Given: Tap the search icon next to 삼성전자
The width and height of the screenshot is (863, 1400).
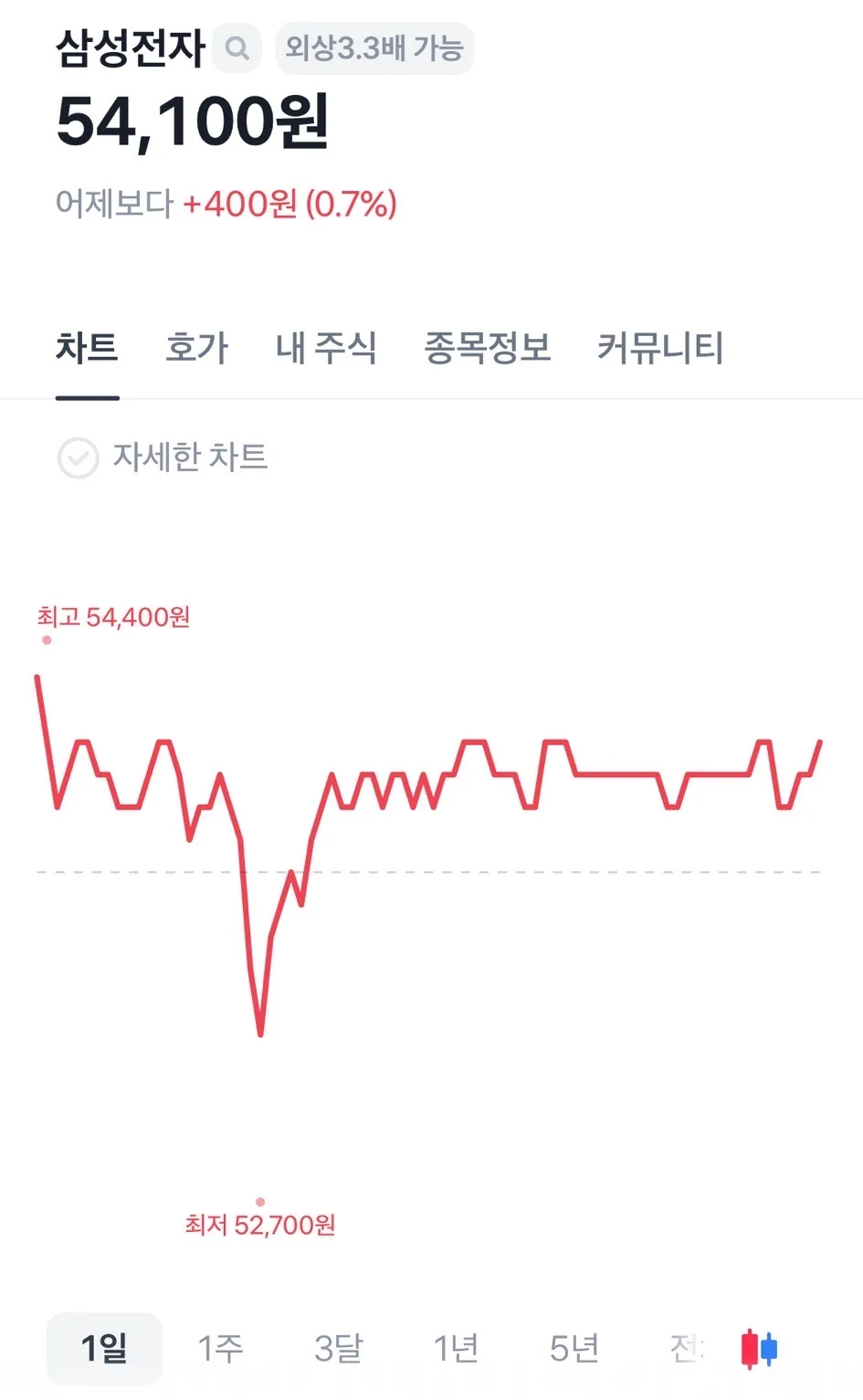Looking at the screenshot, I should (x=237, y=48).
